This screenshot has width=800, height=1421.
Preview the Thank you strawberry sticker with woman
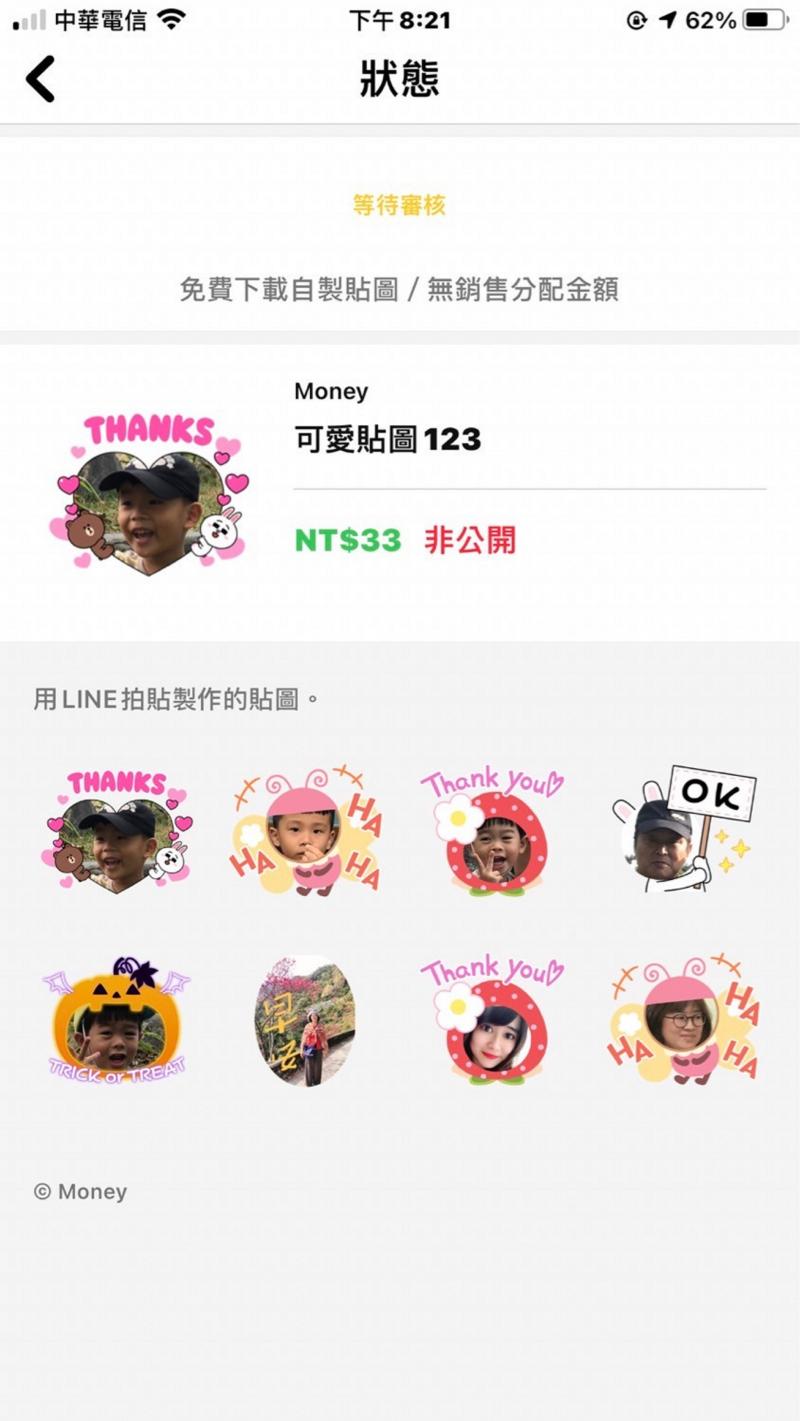[x=492, y=1020]
